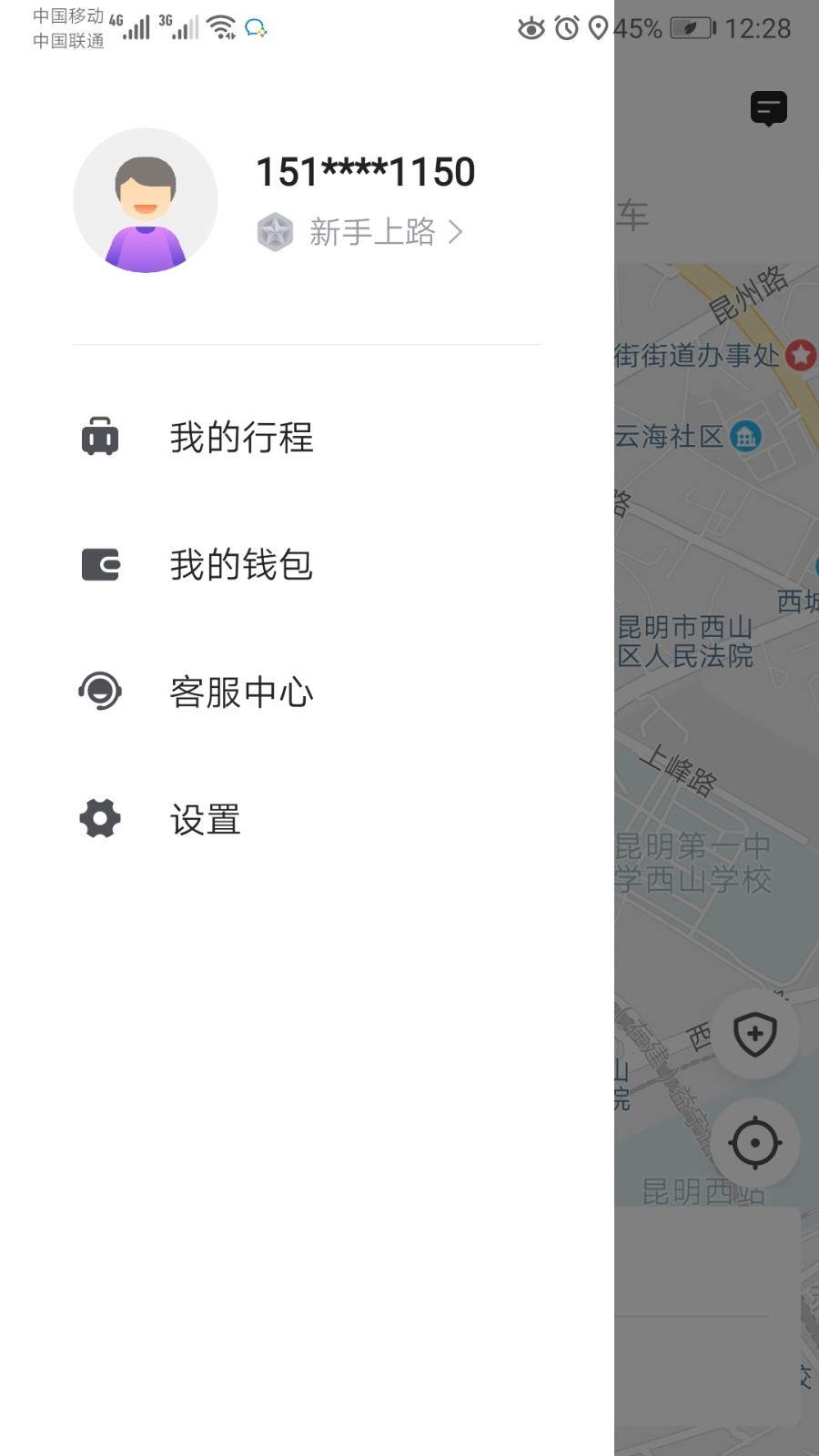Tap the battery indicator showing 45%
The image size is (819, 1456).
pos(689,28)
